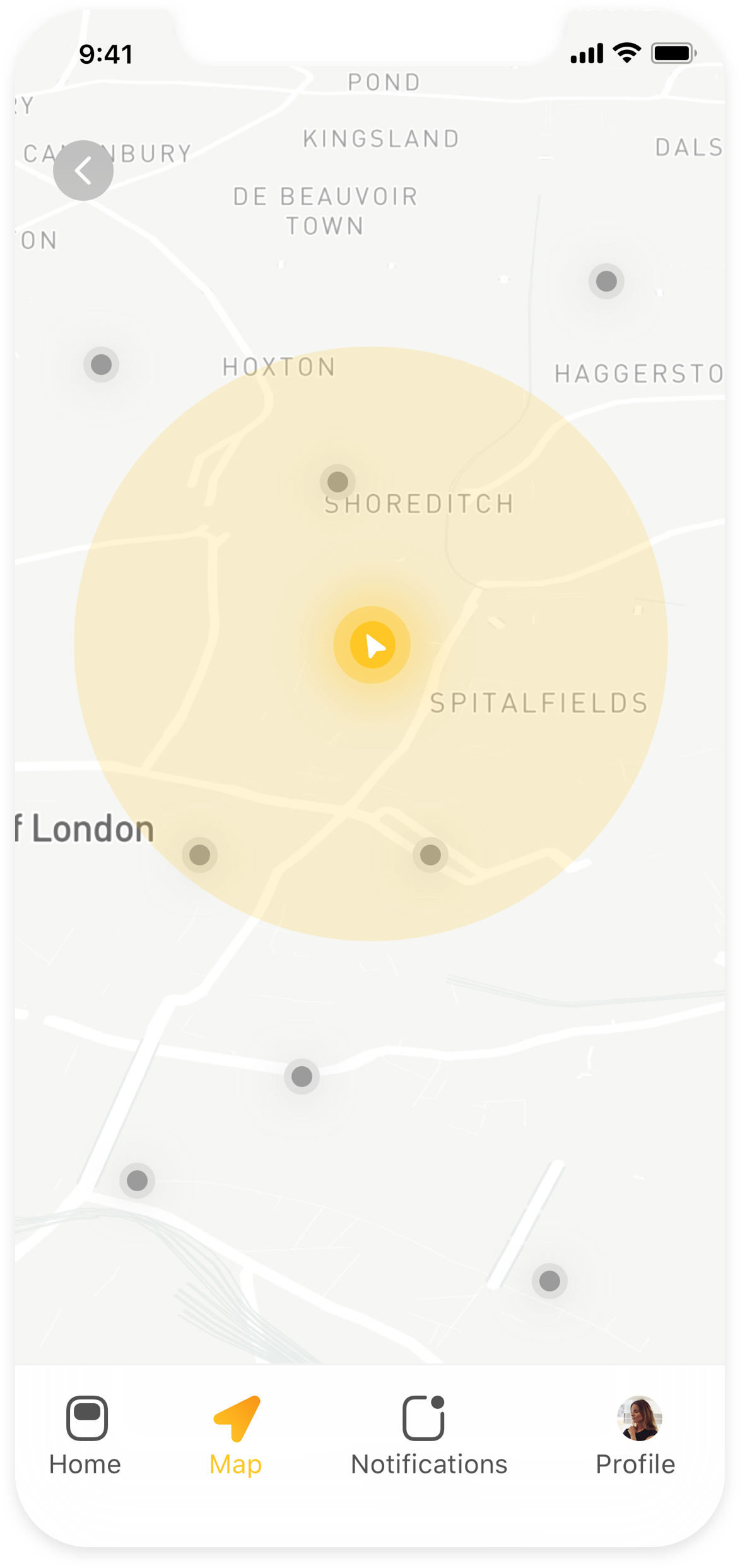Screen dimensions: 740x1568
Task: Go back using the arrow button
Action: pyautogui.click(x=83, y=170)
